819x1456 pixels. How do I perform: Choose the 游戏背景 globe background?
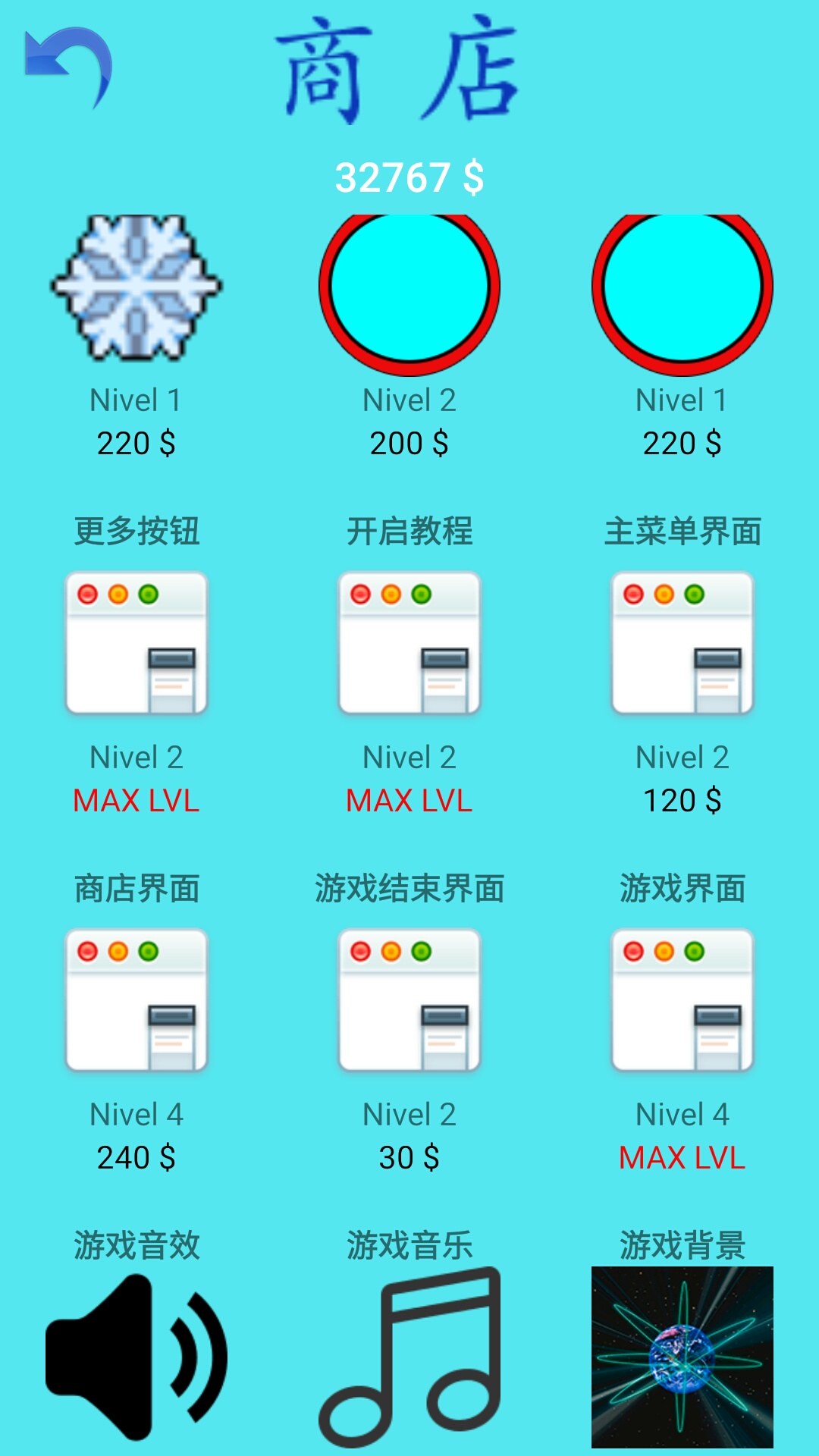(x=682, y=1357)
